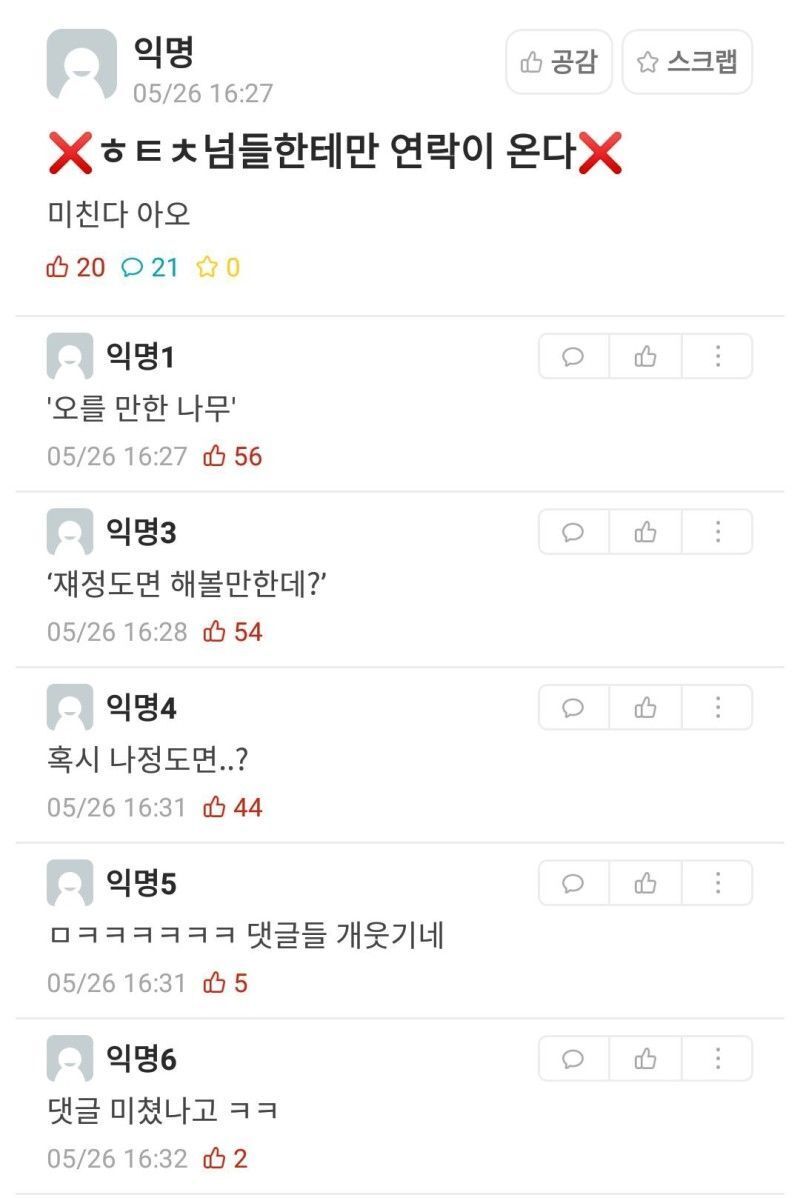Toggle the like on 익명5's comment
Viewport: 800px width, 1198px height.
(x=645, y=883)
